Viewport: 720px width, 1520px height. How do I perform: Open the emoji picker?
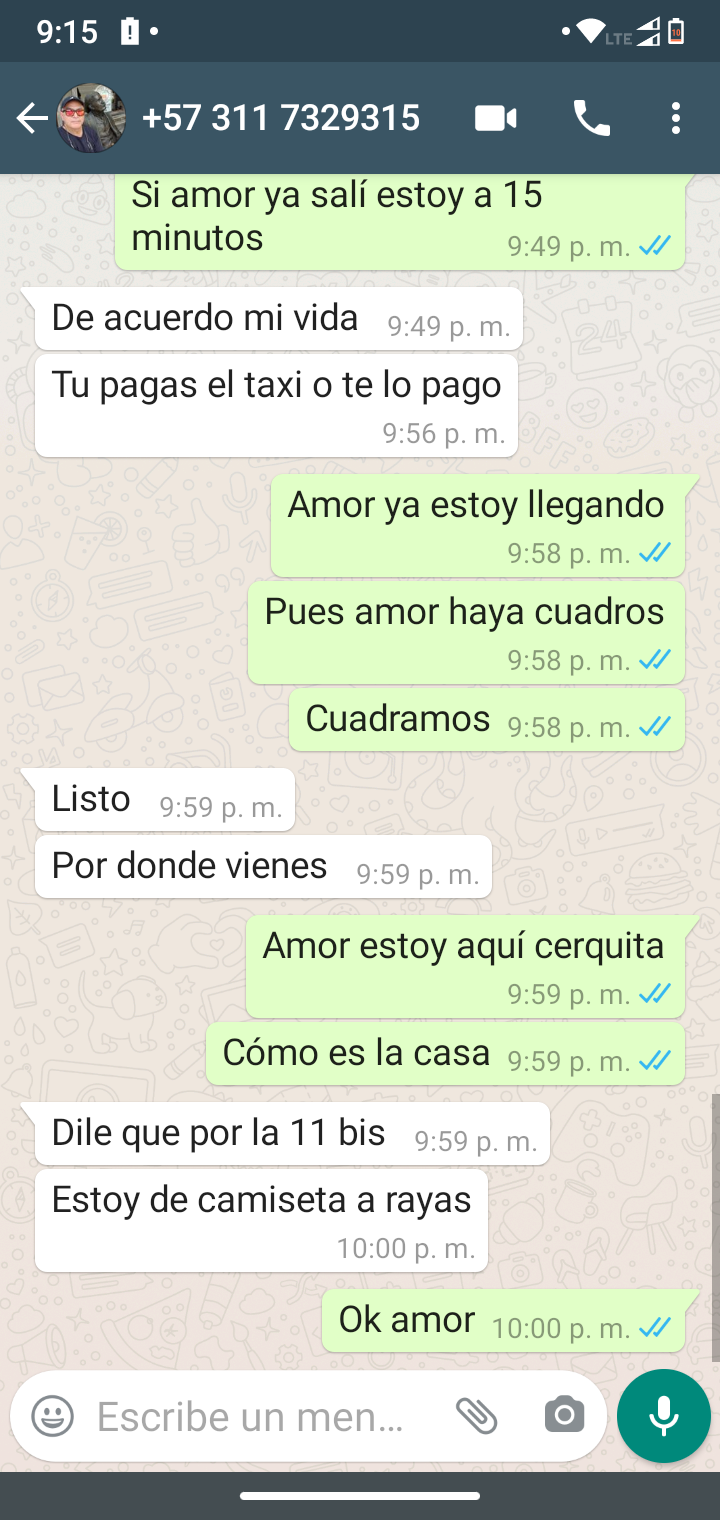(53, 1416)
